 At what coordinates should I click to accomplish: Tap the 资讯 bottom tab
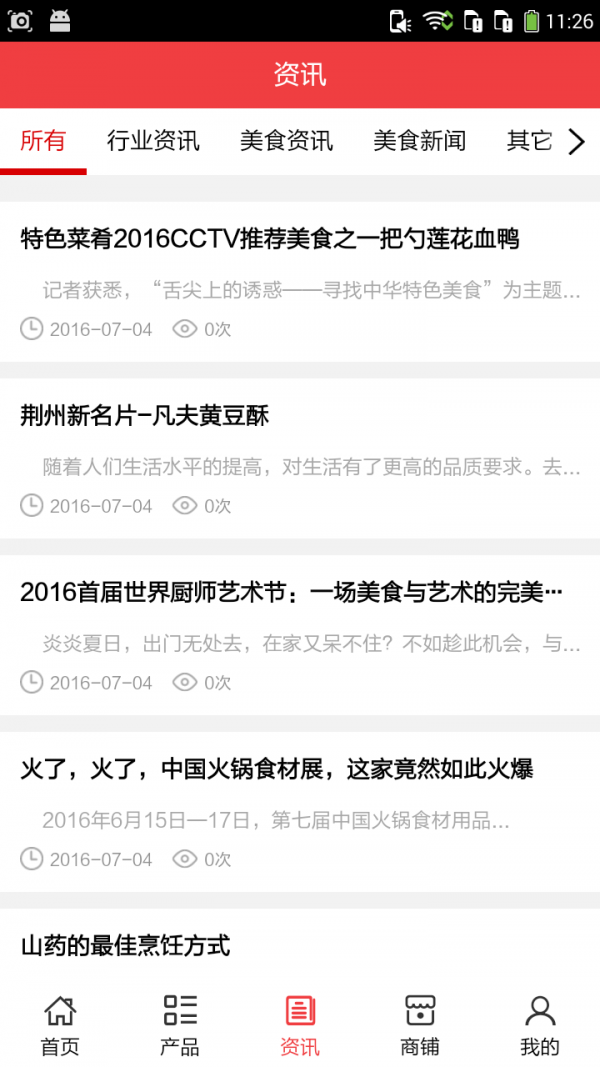click(x=300, y=1025)
